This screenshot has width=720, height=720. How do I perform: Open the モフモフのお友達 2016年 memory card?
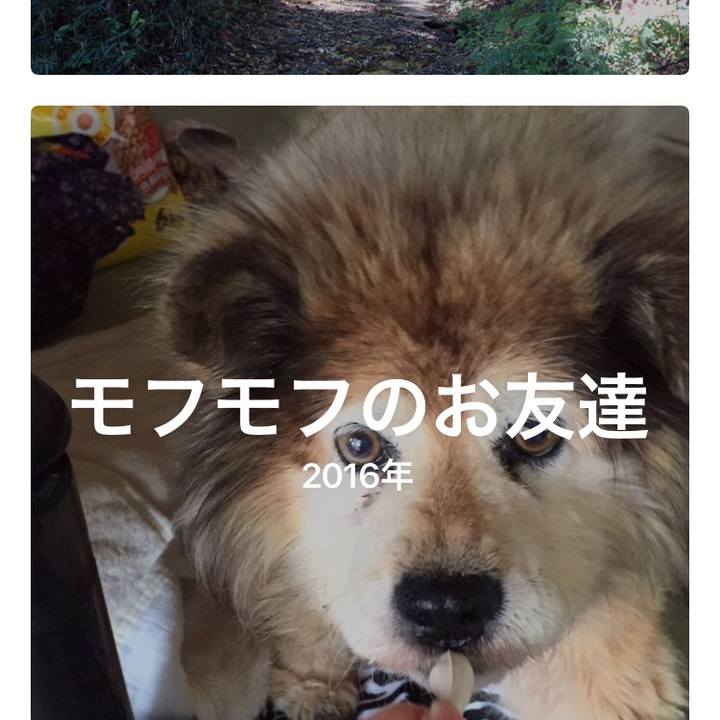click(360, 420)
